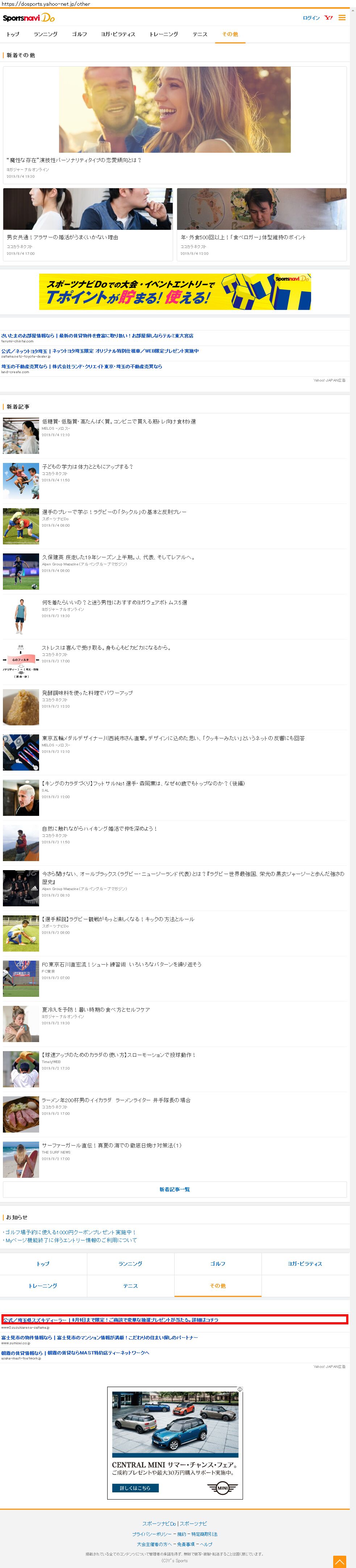
Task: Tap the Tポイント event entry banner
Action: (x=175, y=292)
